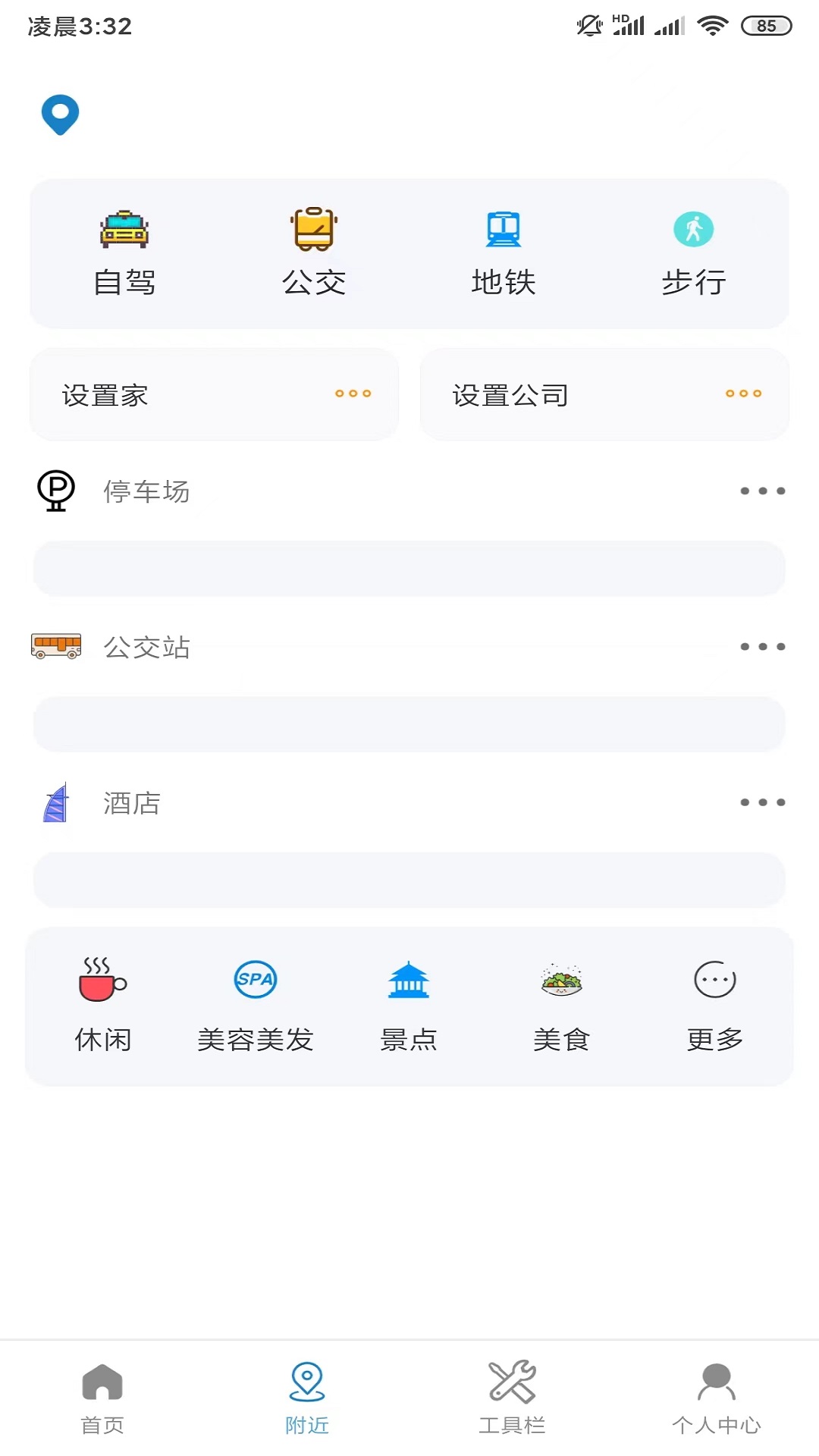Search nearby 美食 restaurants
The width and height of the screenshot is (819, 1456).
coord(562,1006)
